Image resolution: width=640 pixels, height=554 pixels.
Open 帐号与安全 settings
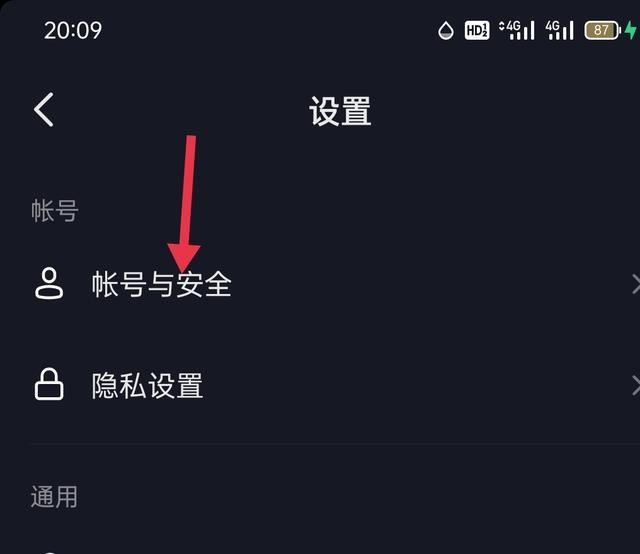[162, 285]
